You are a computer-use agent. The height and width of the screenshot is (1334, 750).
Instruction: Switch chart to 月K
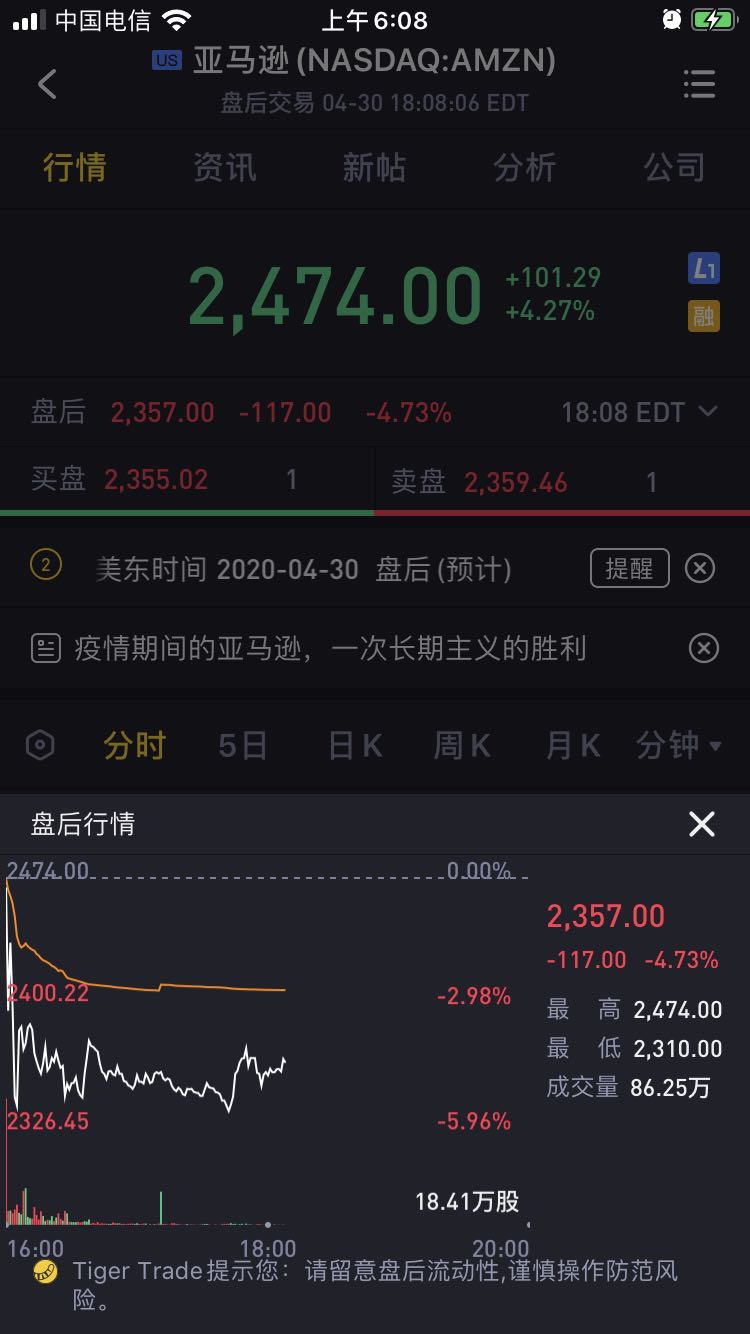point(572,745)
